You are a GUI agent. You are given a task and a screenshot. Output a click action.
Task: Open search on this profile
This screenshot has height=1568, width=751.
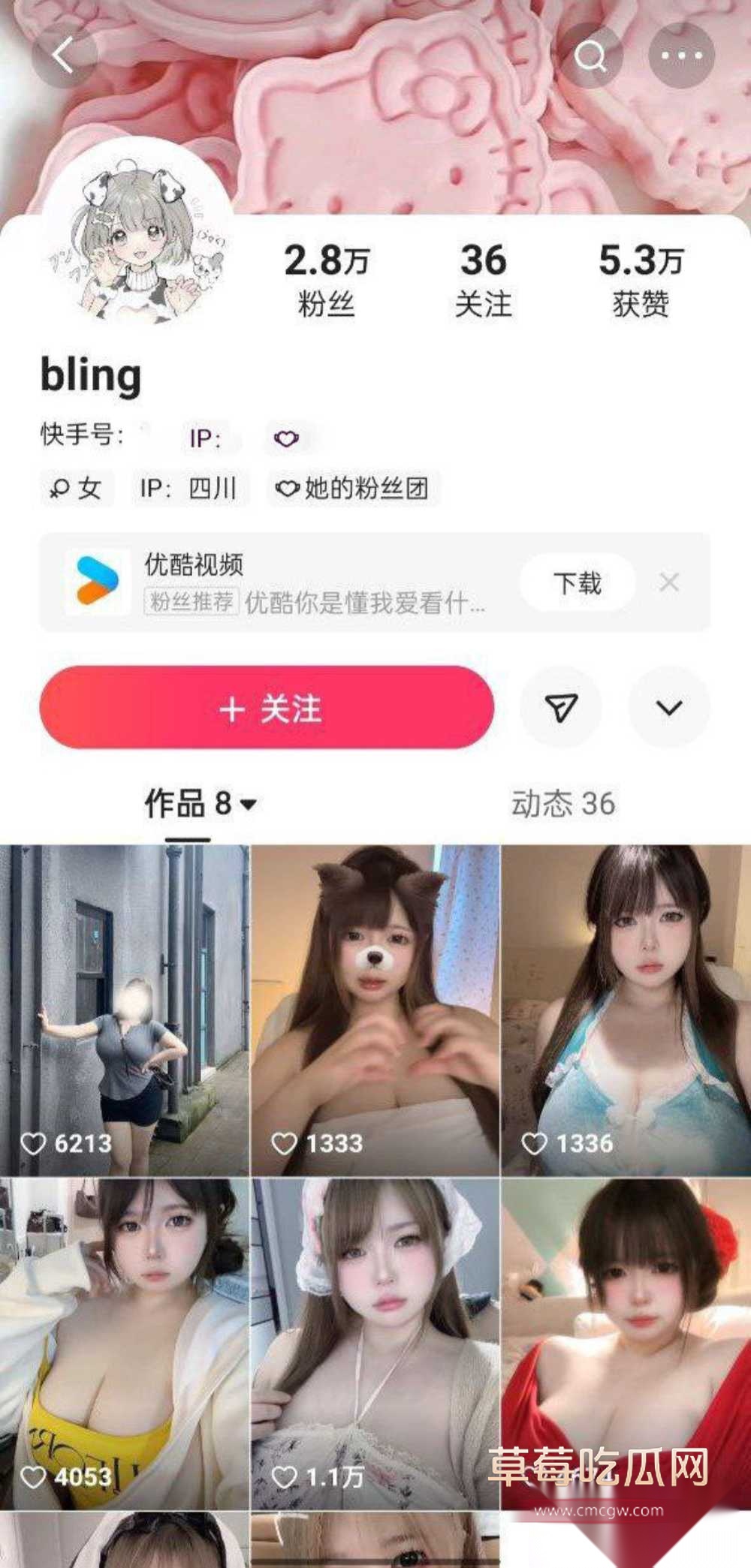[590, 56]
